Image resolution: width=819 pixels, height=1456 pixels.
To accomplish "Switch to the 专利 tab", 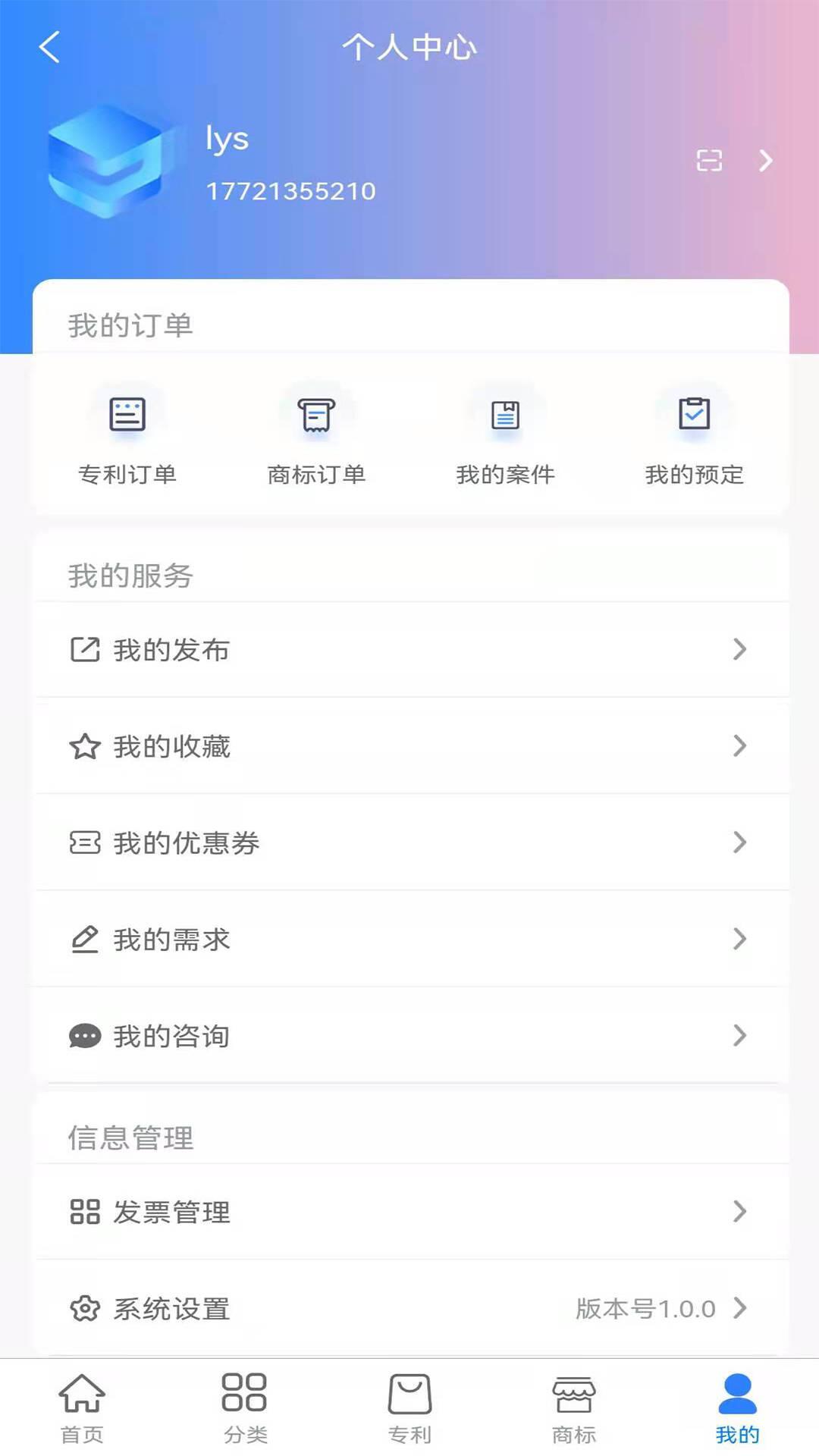I will [x=409, y=1408].
